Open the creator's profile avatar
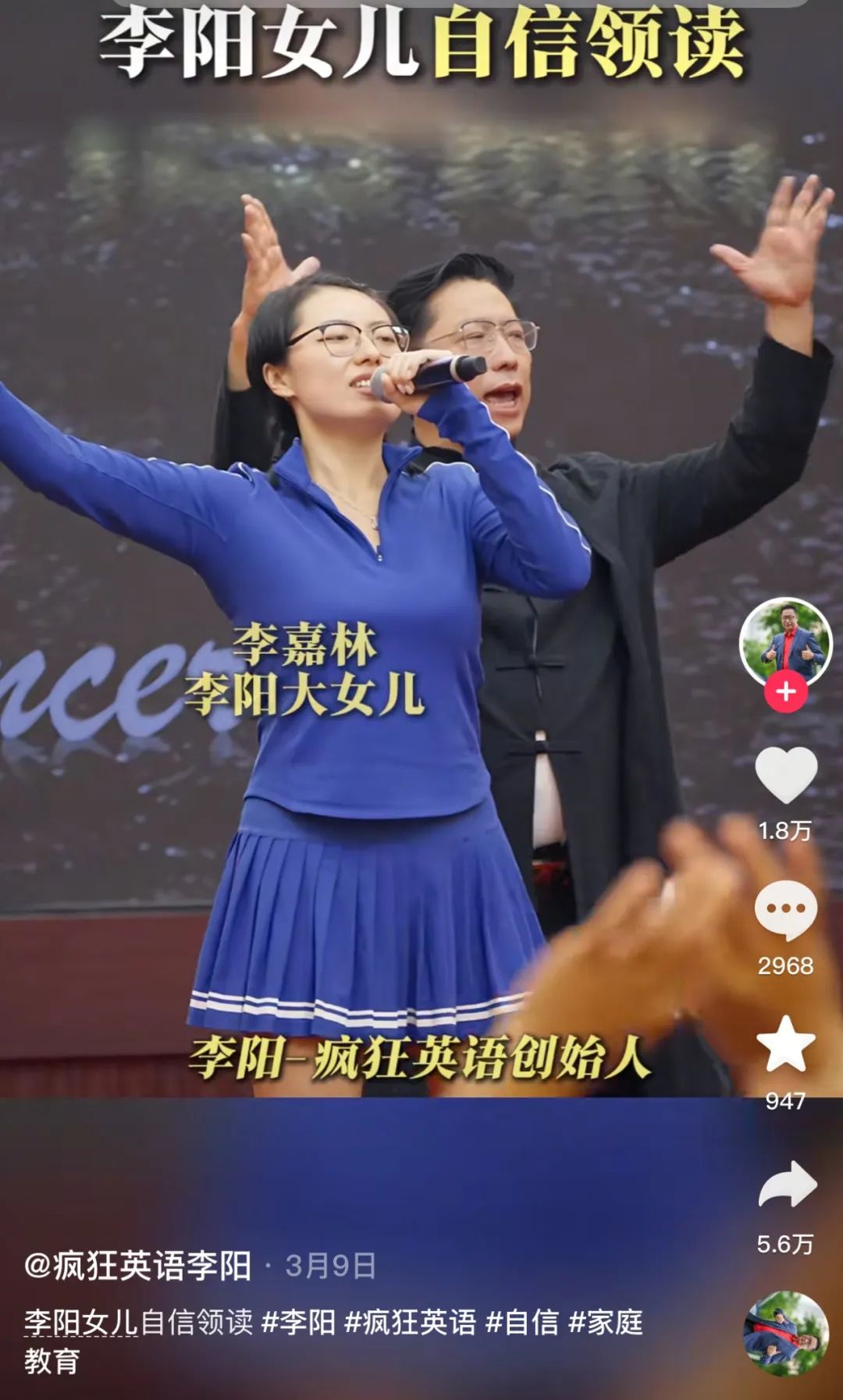 (x=785, y=643)
